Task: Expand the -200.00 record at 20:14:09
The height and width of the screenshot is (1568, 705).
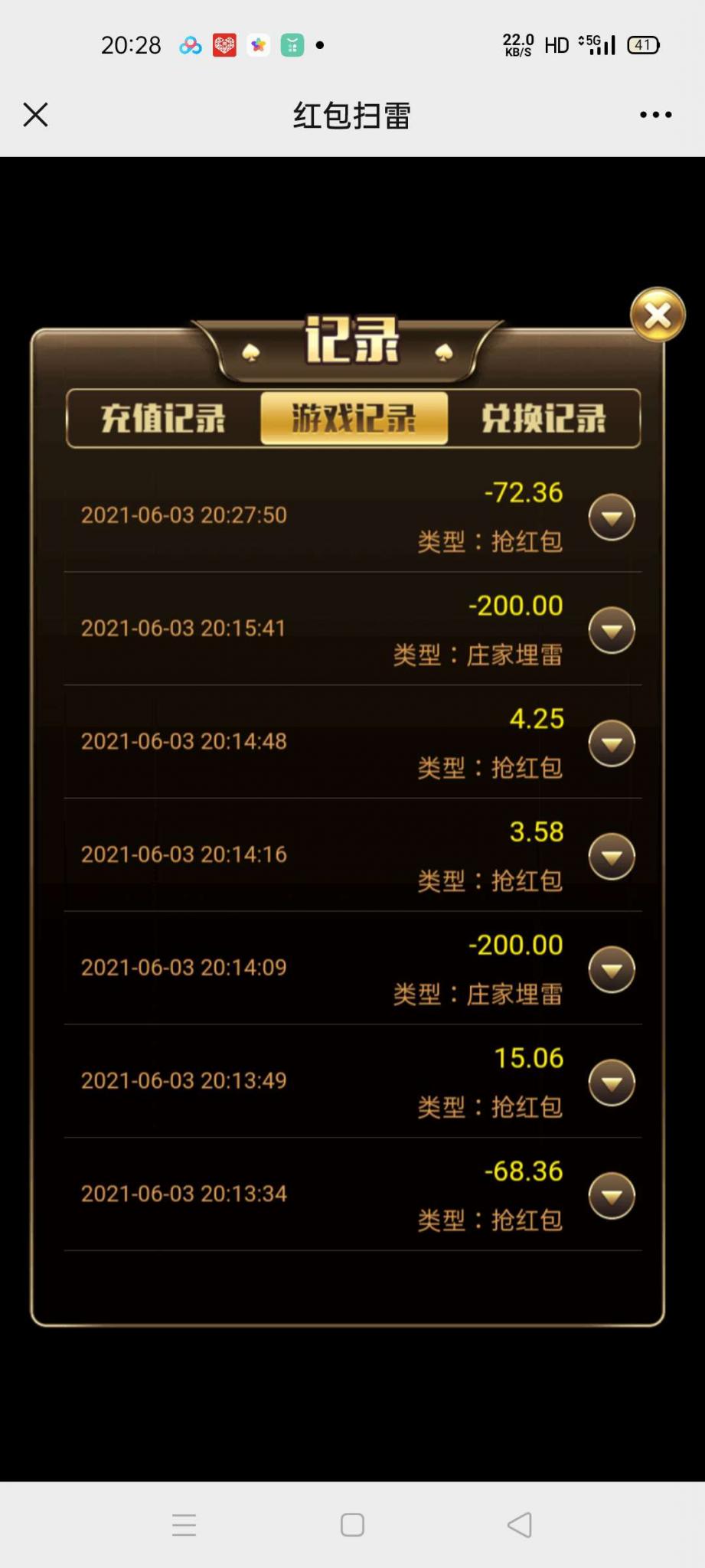Action: tap(612, 969)
